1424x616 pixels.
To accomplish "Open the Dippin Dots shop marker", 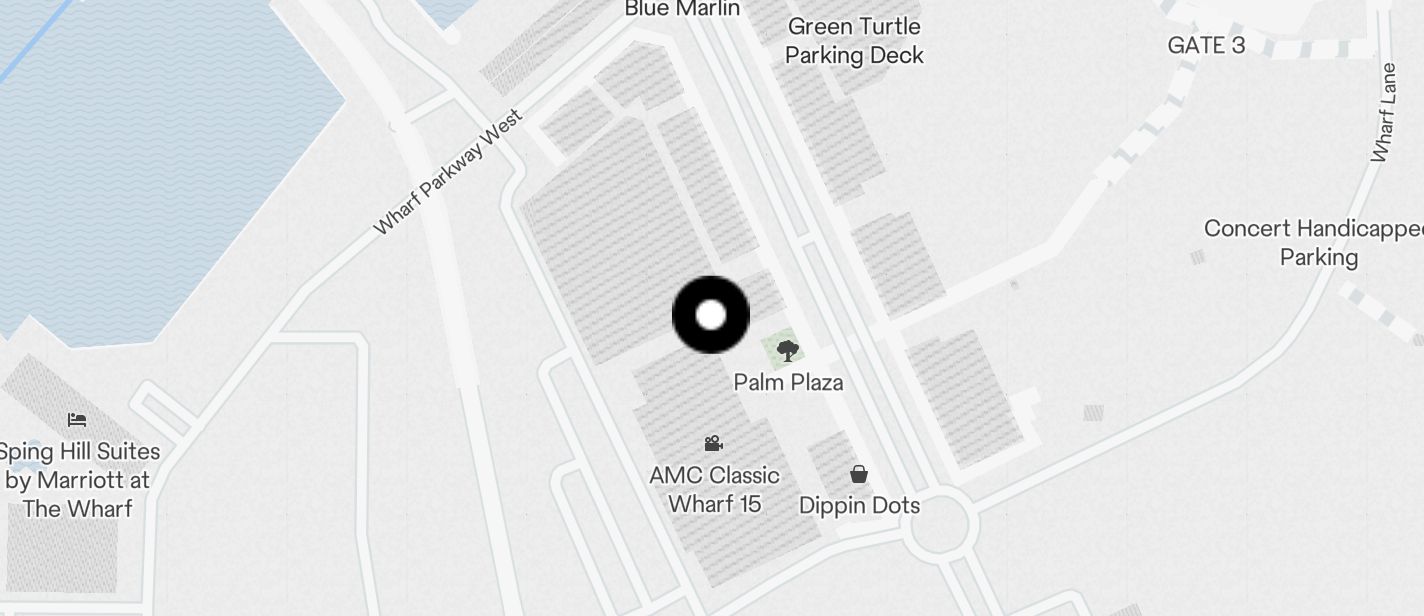I will (858, 474).
